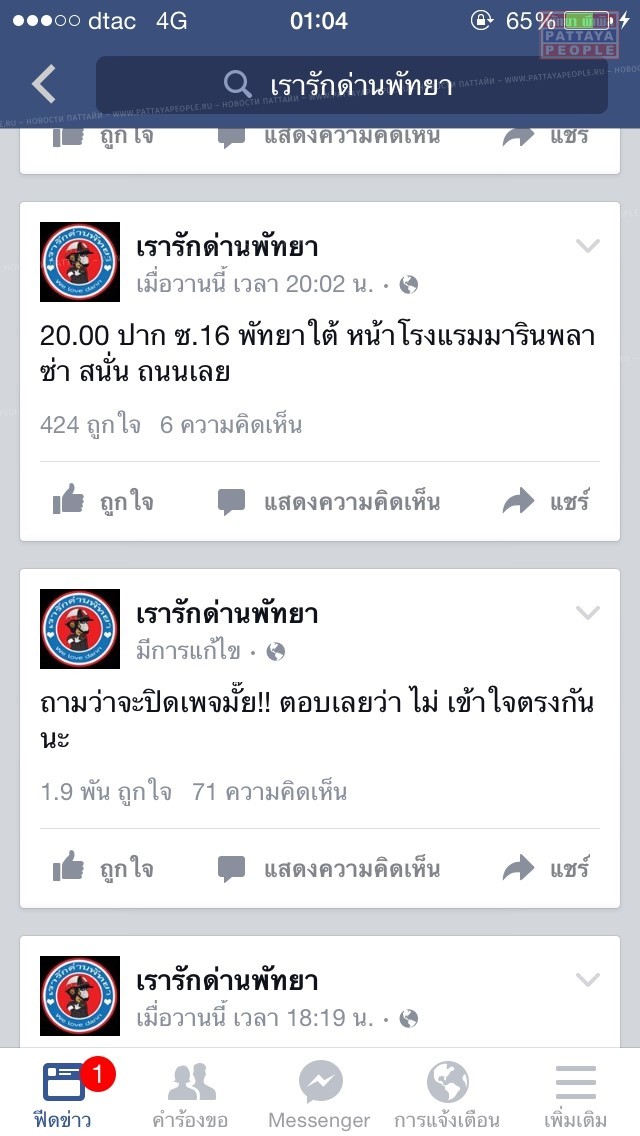Screen dimensions: 640x1136
Task: Open the page avatar on the มีการแก้ไข post
Action: [80, 629]
